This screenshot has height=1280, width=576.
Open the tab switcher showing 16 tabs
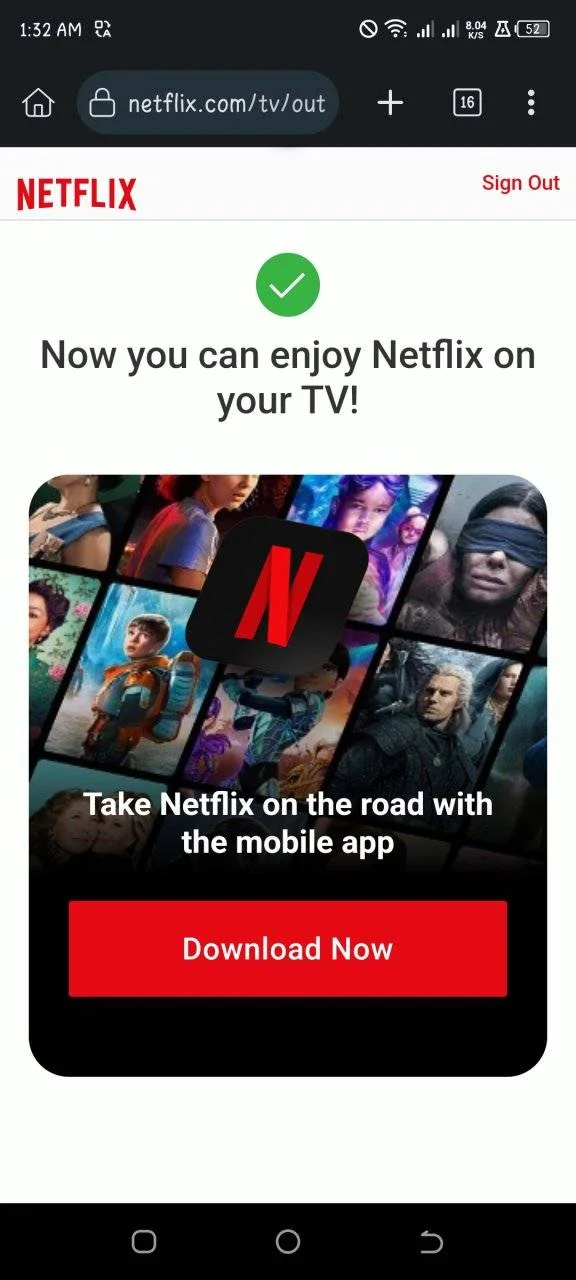click(467, 102)
